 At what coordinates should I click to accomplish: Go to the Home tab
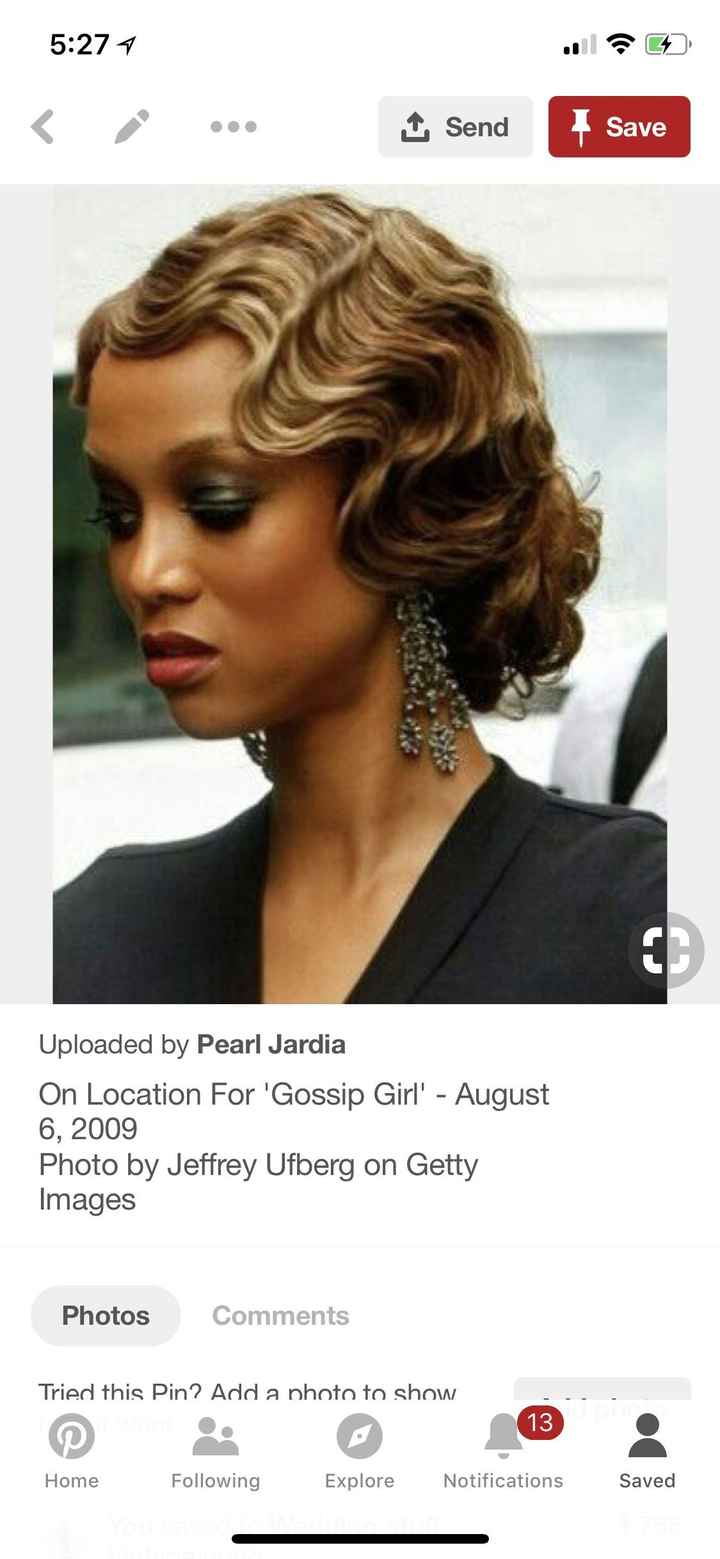tap(72, 1451)
